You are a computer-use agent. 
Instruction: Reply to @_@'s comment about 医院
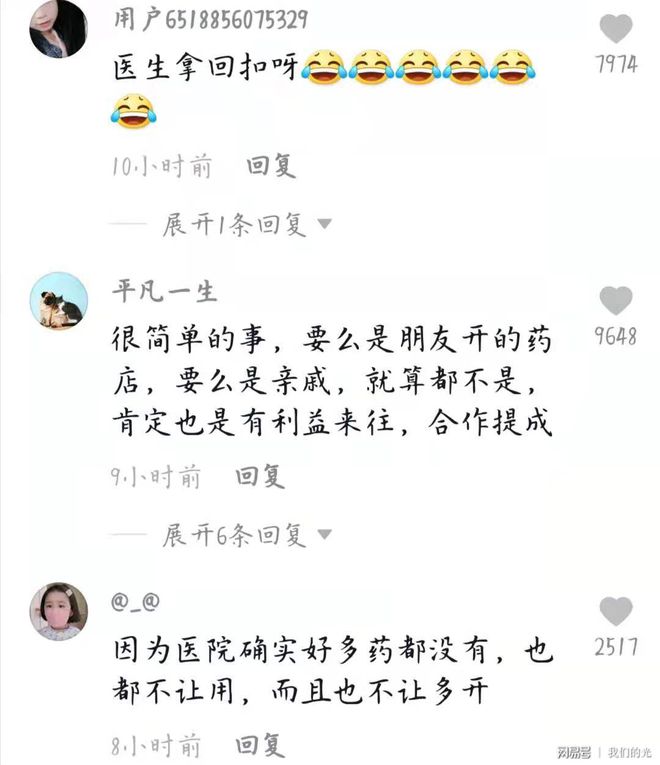[x=260, y=744]
